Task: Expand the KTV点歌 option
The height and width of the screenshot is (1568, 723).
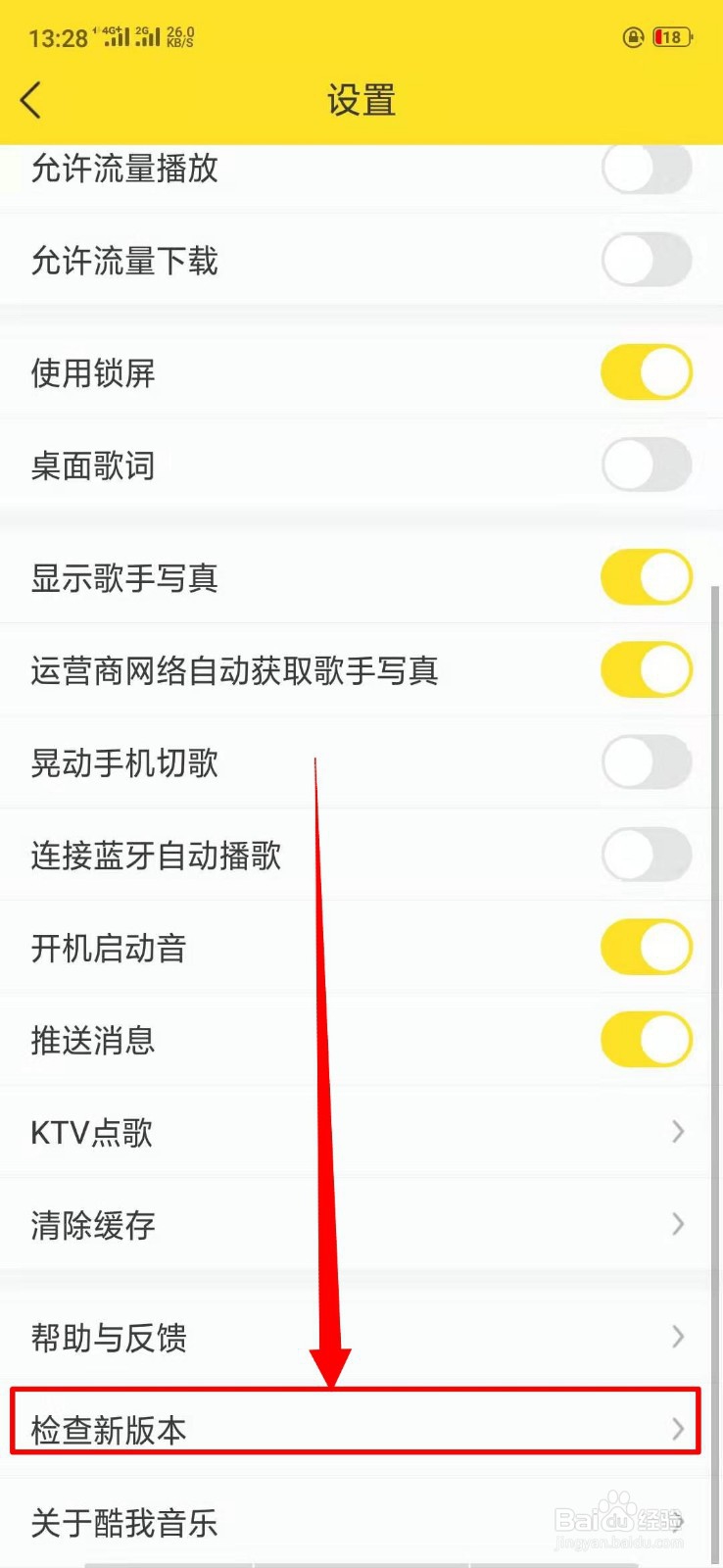Action: click(677, 1132)
